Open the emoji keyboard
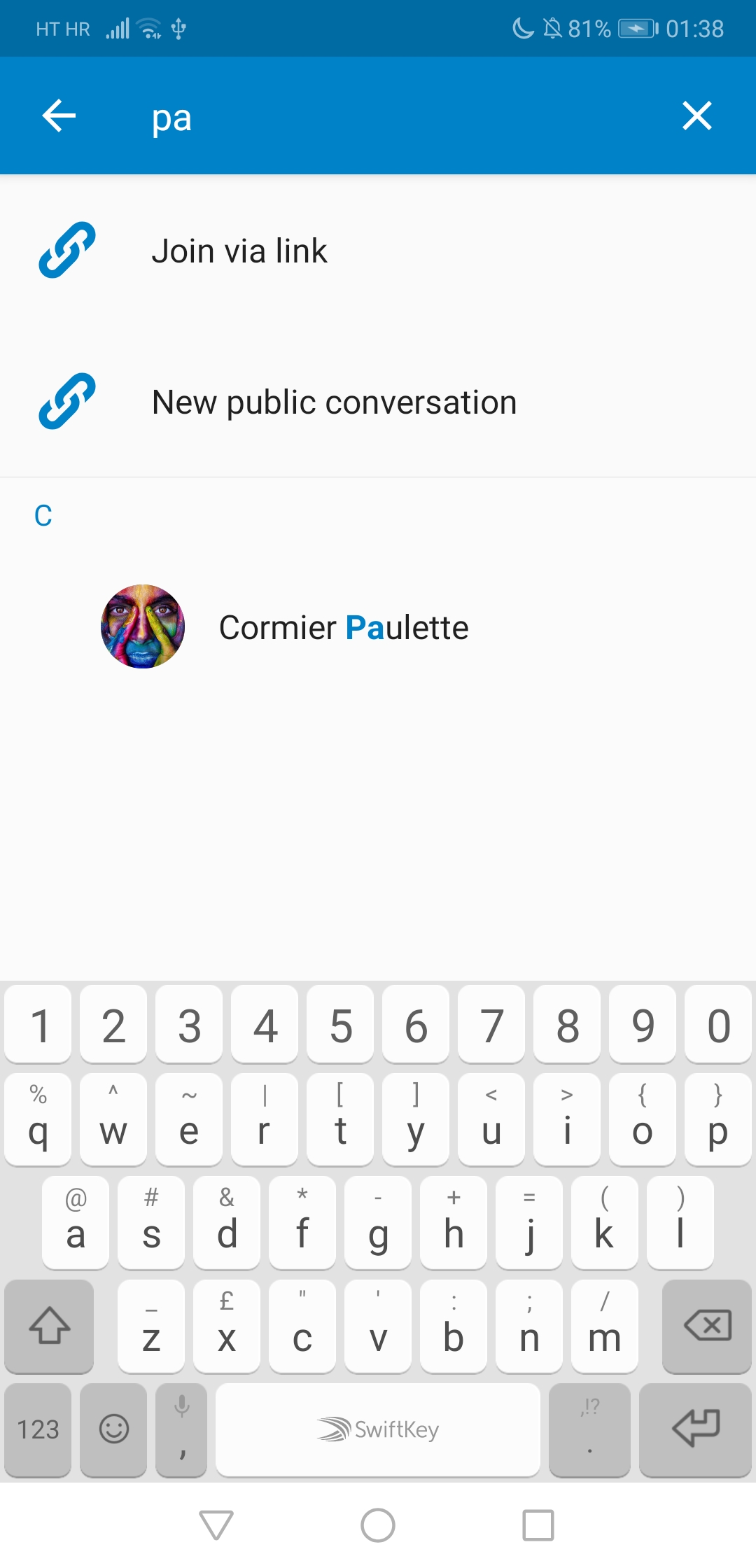756x1568 pixels. click(113, 1429)
